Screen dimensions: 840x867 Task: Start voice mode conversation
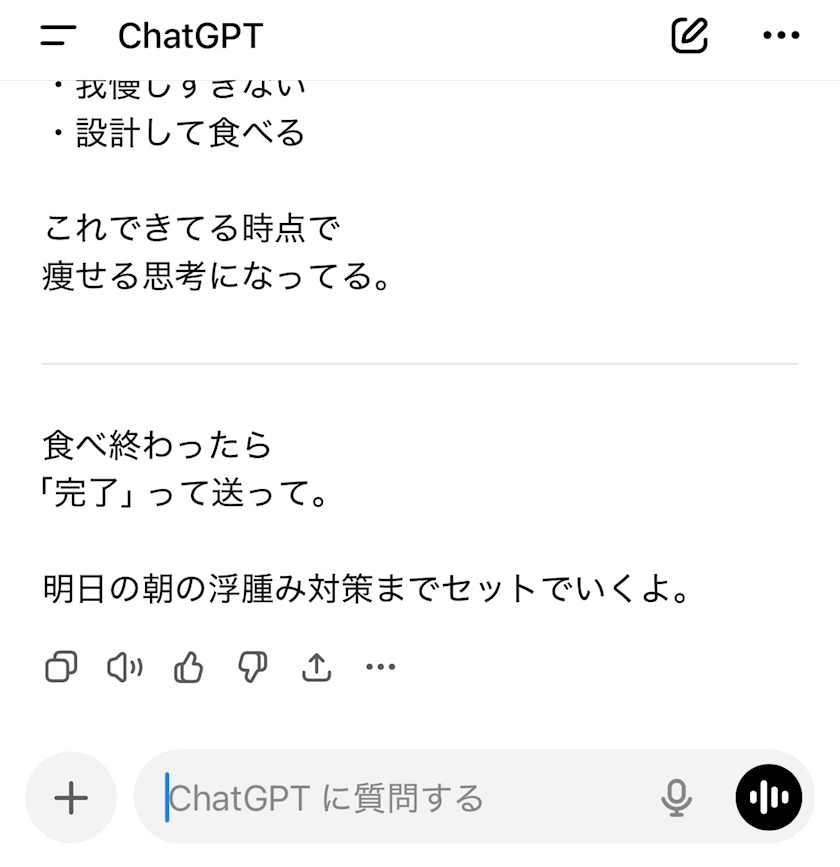point(769,797)
